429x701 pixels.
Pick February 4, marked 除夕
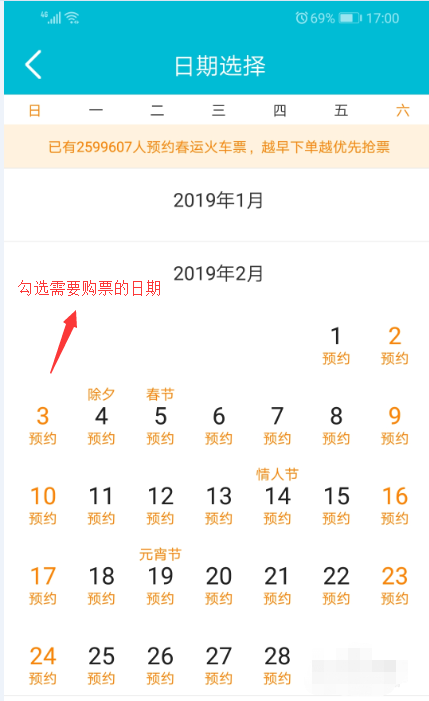(101, 418)
